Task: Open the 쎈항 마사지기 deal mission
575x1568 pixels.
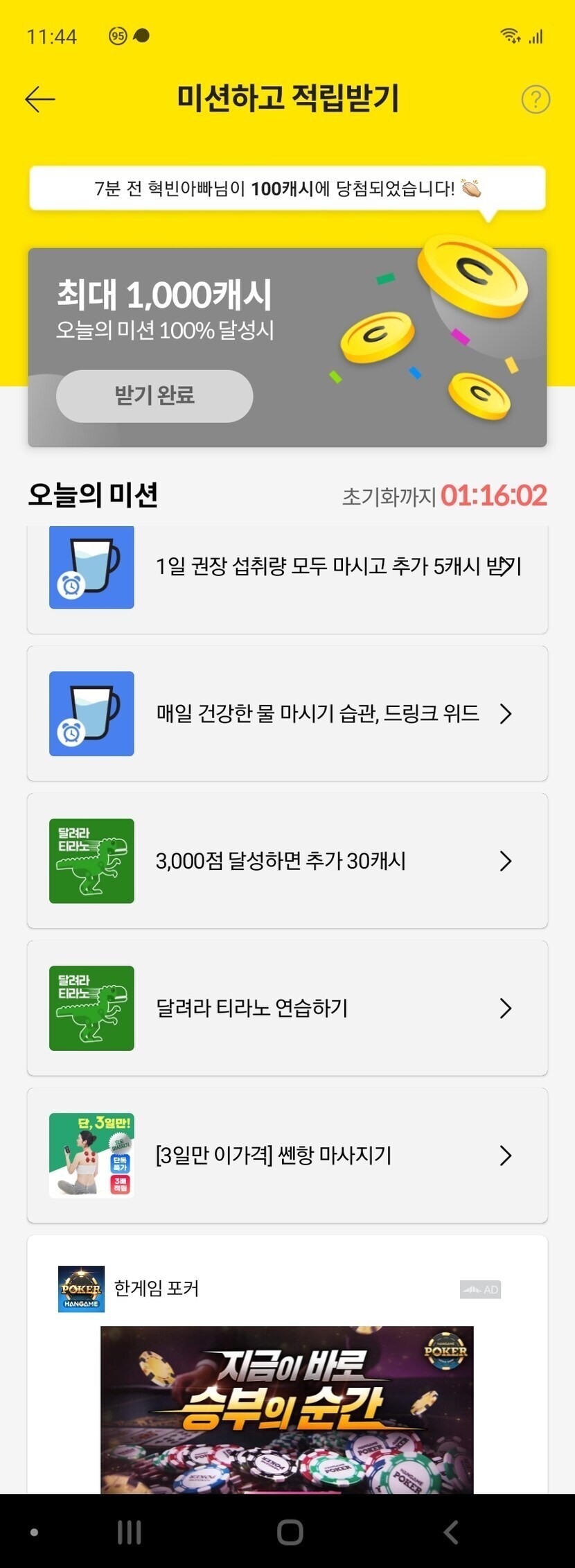Action: pyautogui.click(x=287, y=1156)
